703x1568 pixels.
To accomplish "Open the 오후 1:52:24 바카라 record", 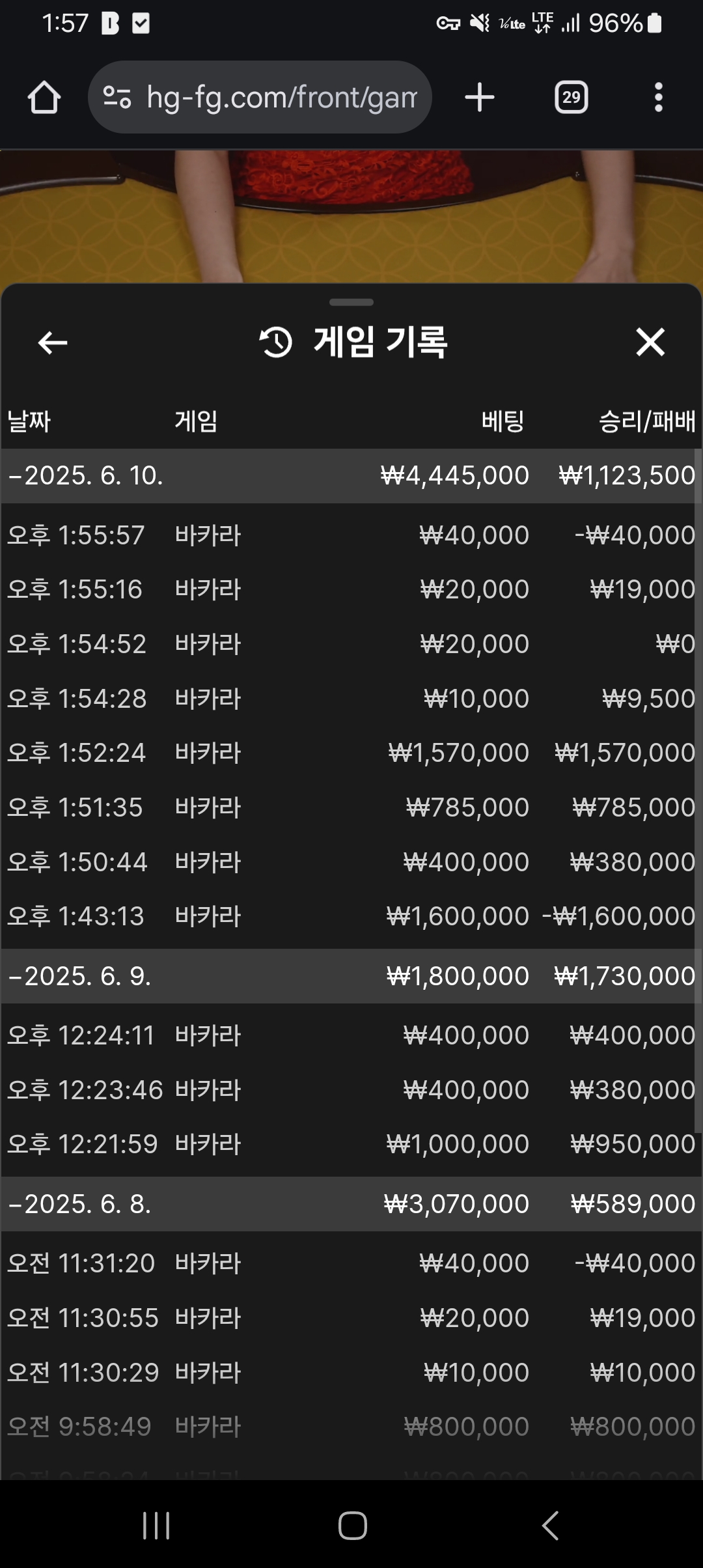I will point(351,753).
